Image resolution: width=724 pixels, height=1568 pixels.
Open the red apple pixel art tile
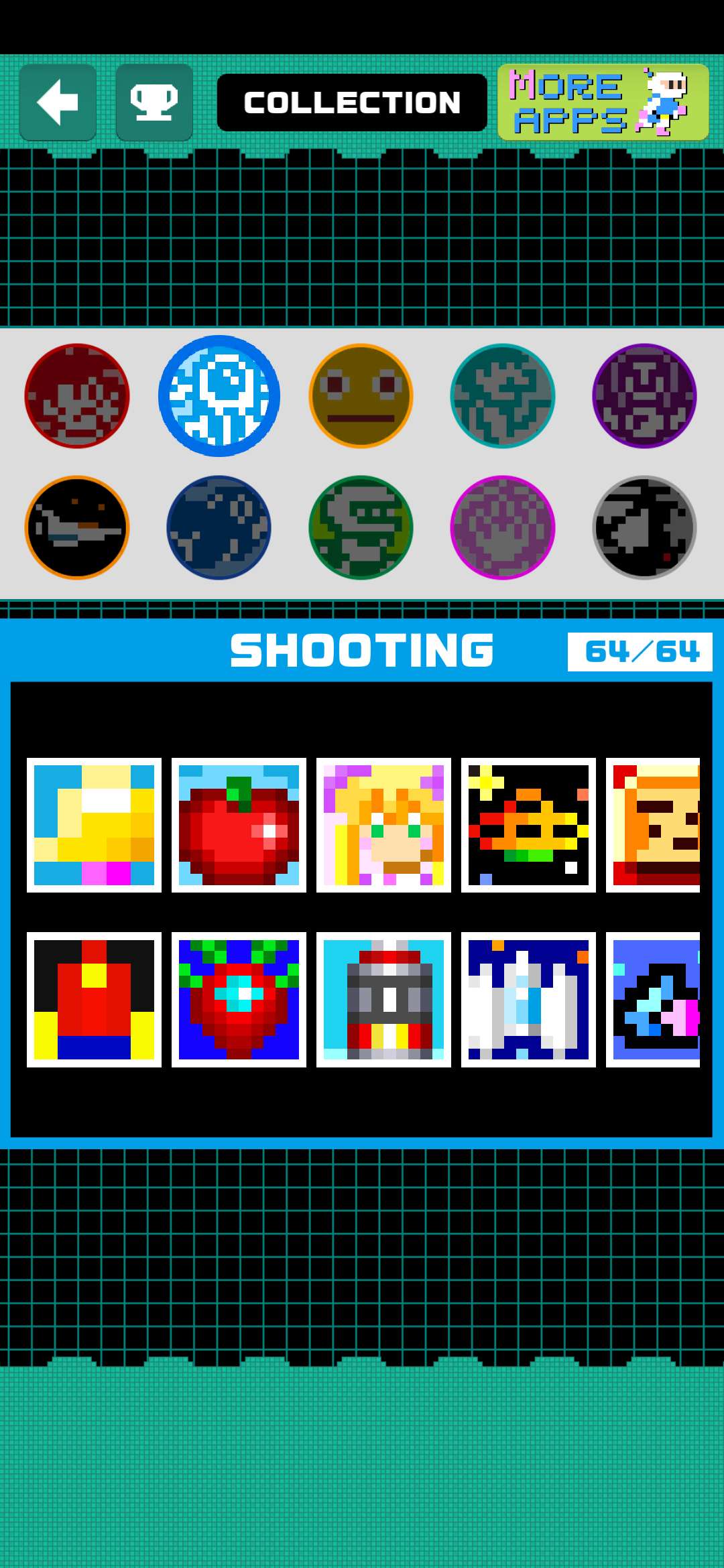(239, 825)
